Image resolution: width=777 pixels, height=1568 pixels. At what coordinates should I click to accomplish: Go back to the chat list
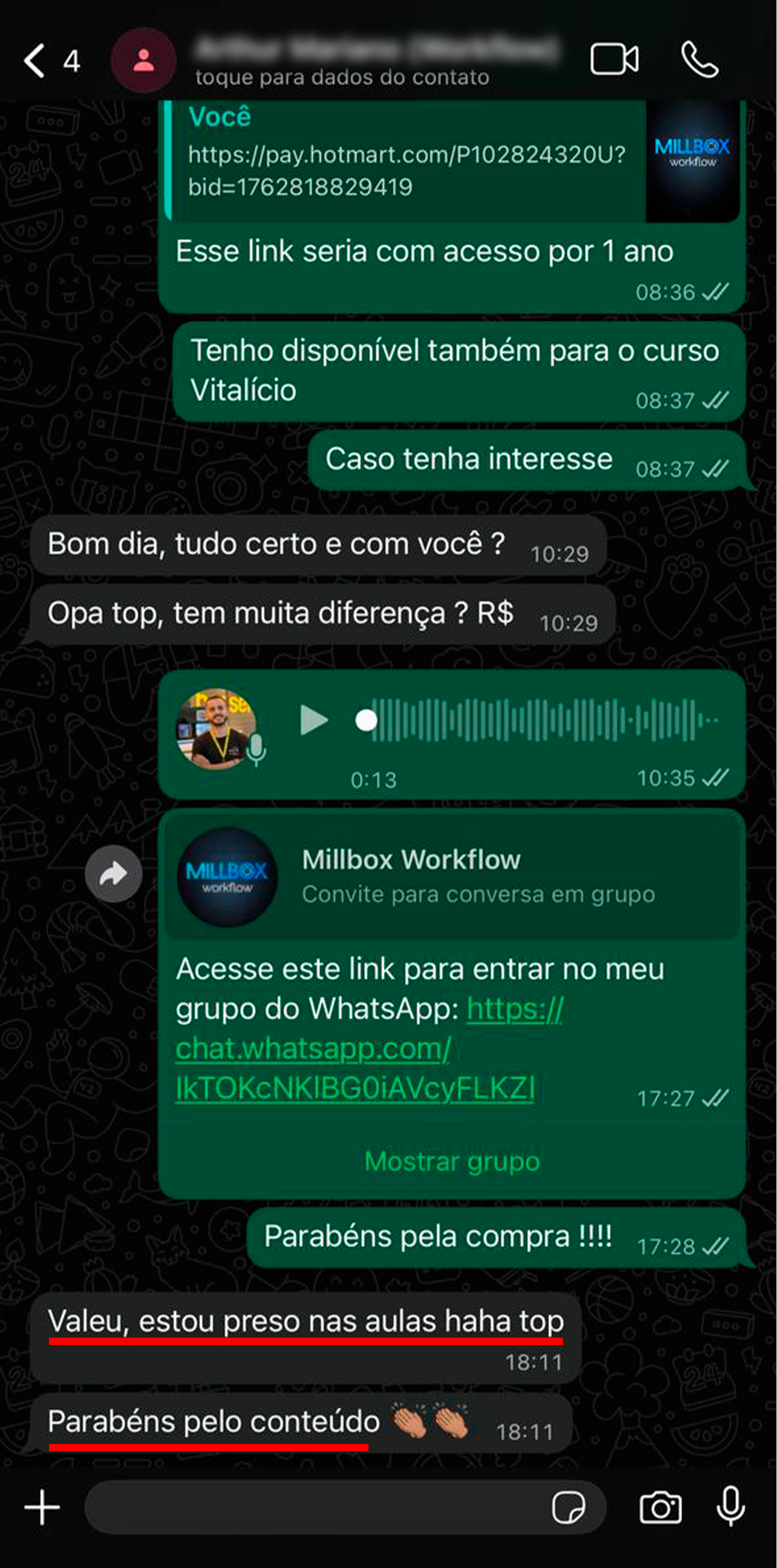36,60
